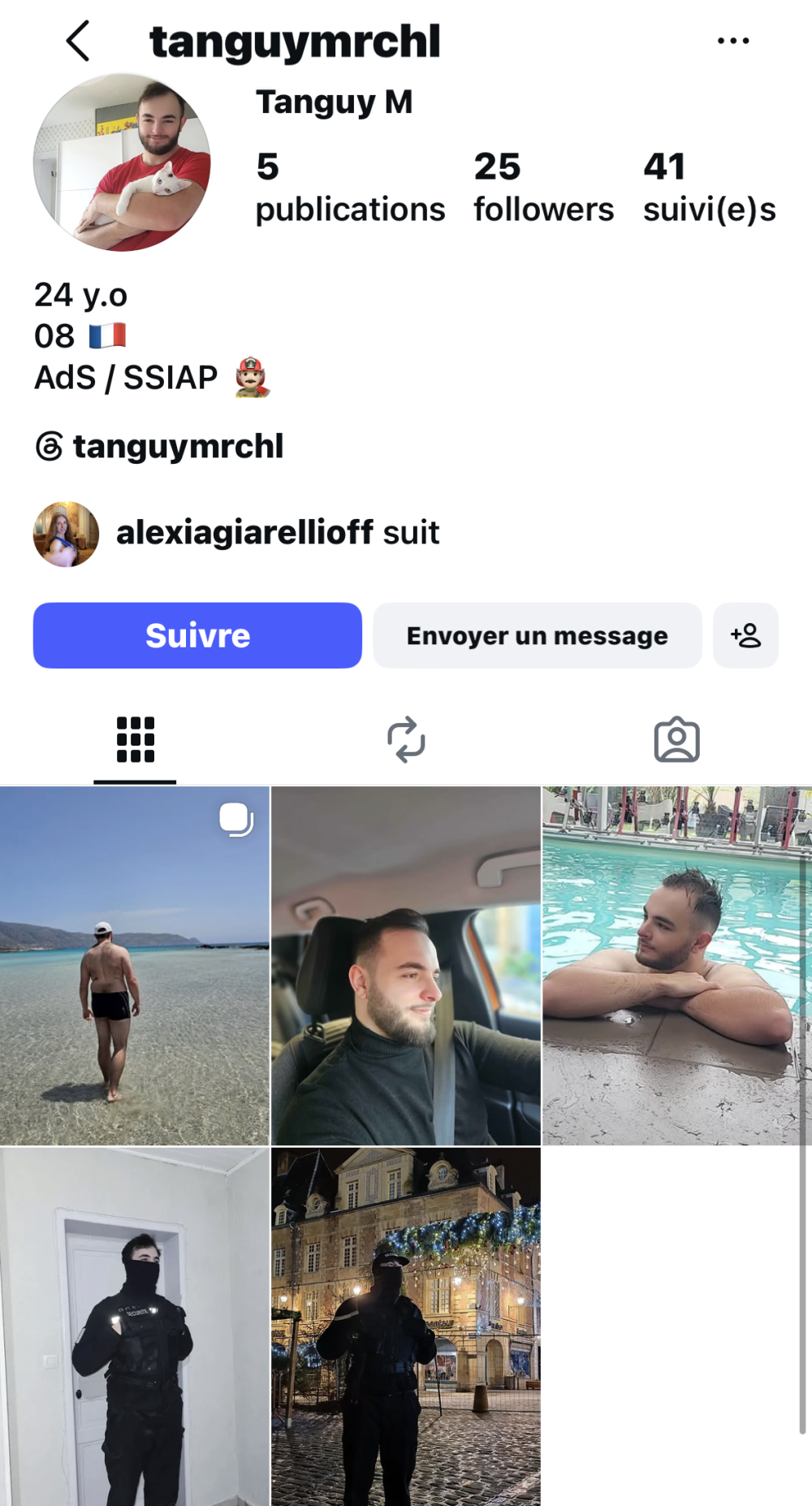Go back using the top-left arrow

pos(78,41)
